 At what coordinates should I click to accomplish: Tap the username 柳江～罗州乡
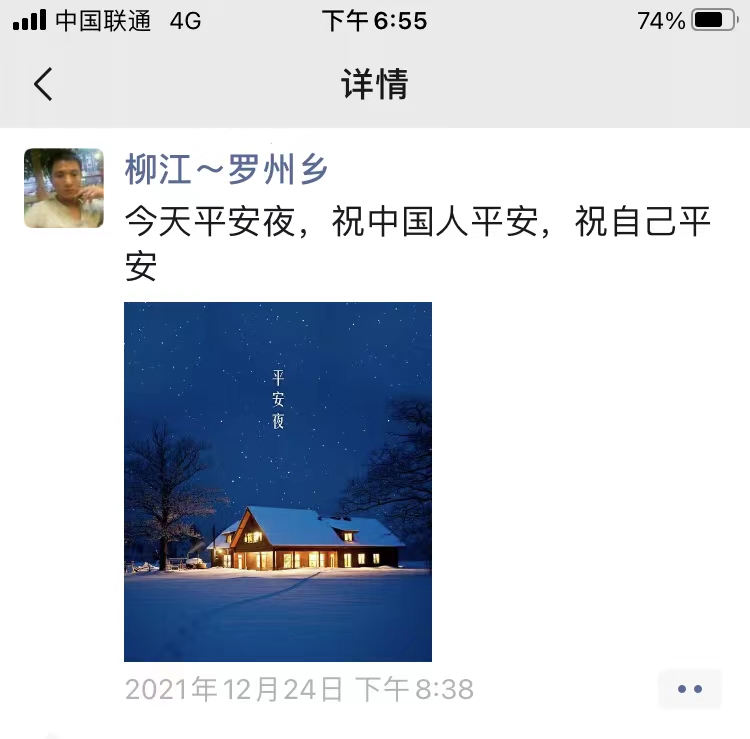(227, 170)
